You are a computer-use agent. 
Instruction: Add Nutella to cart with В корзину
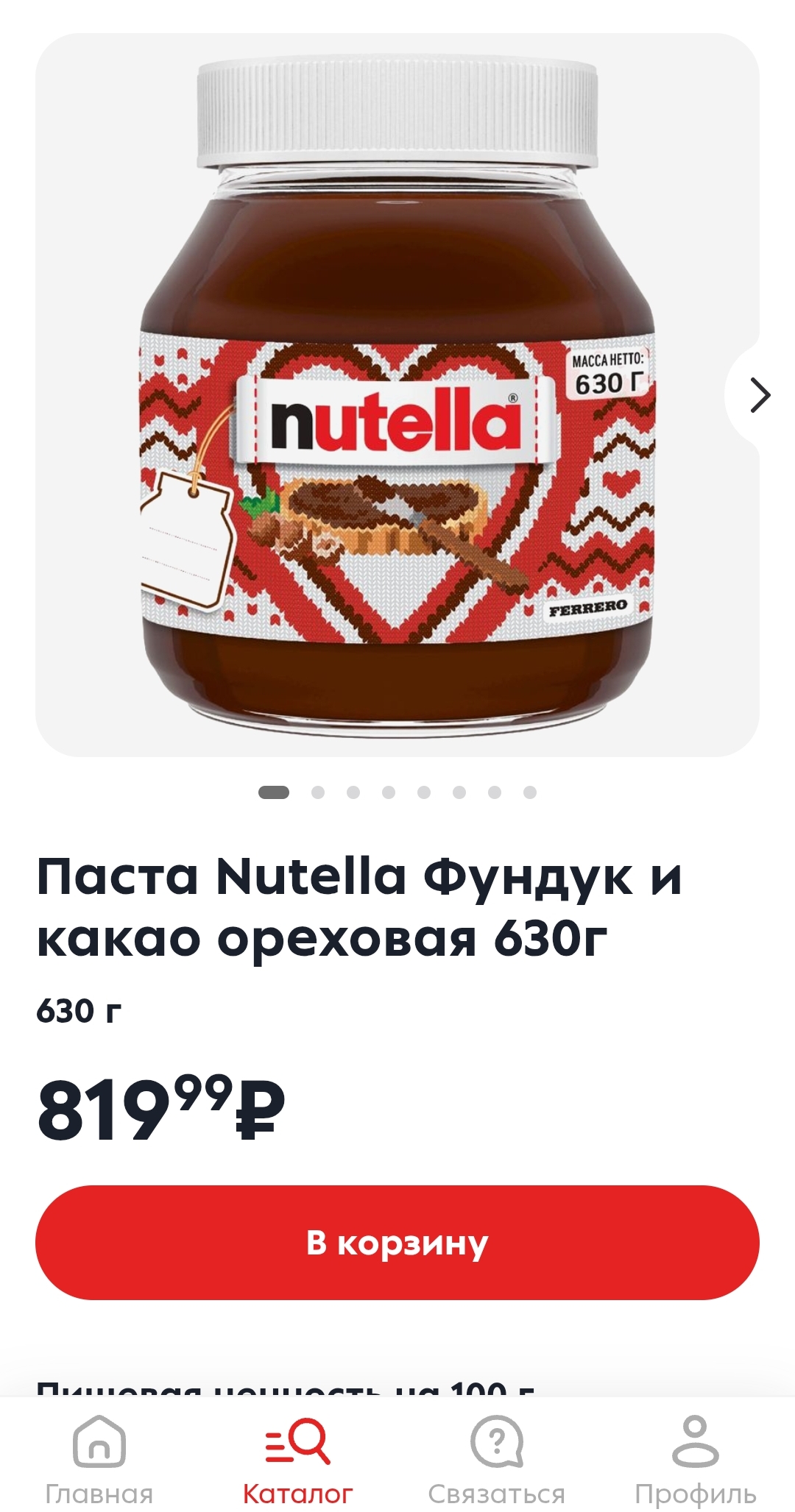(x=397, y=1242)
